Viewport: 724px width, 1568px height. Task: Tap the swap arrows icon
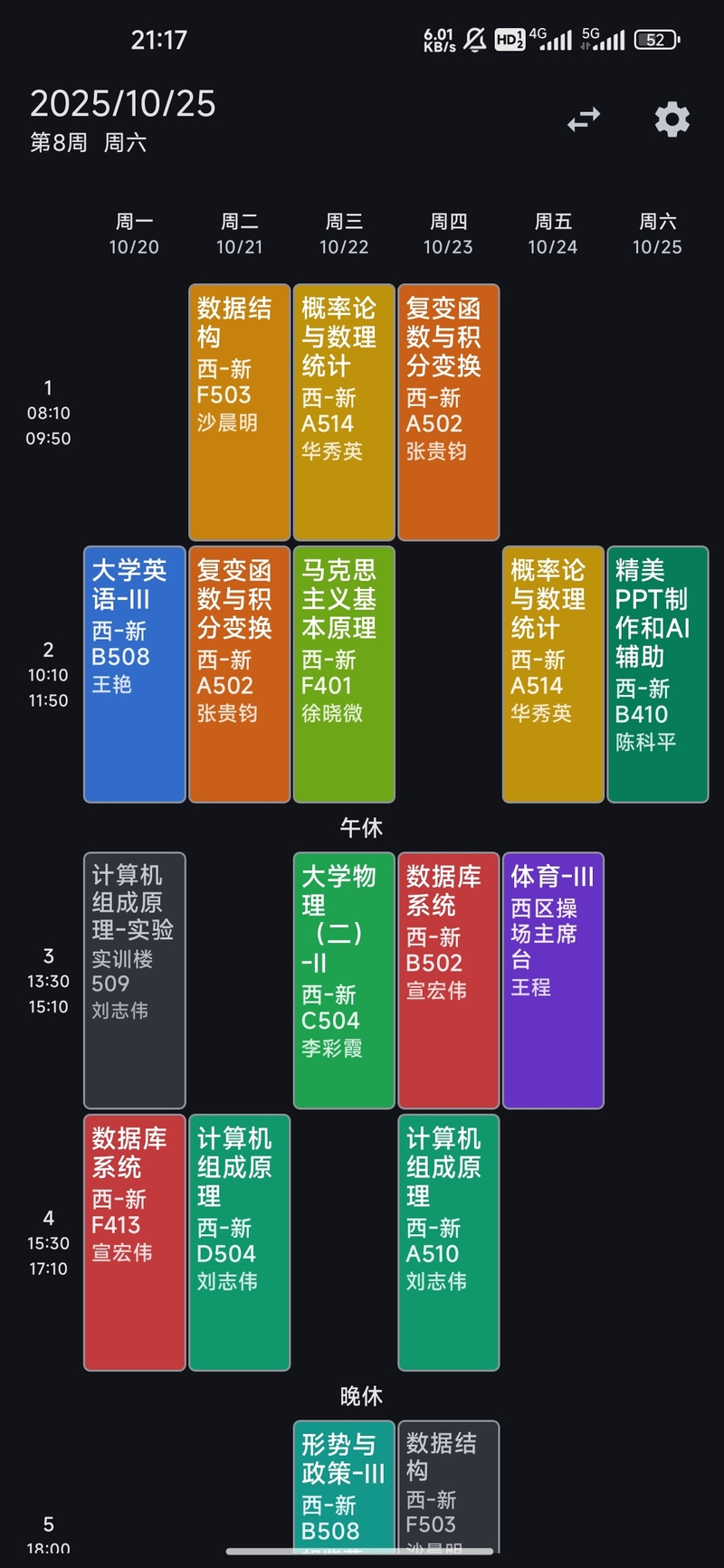584,119
